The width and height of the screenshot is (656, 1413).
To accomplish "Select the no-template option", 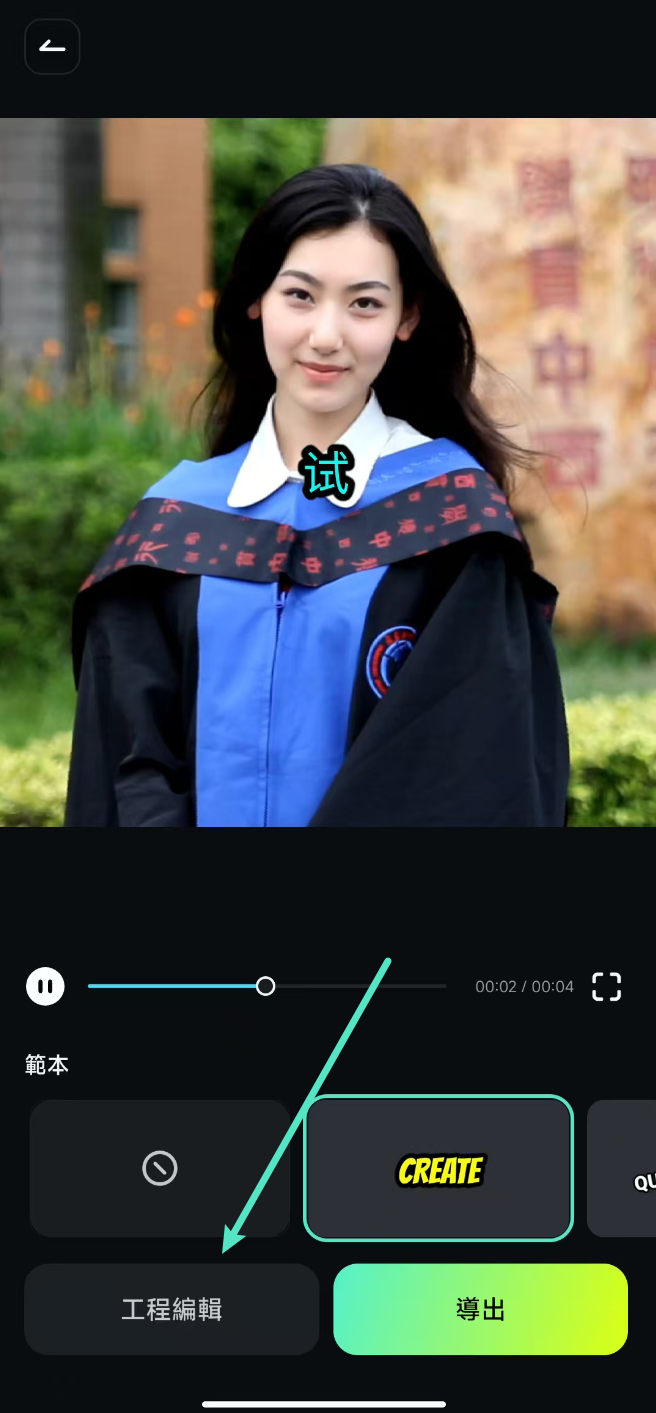I will coord(159,1168).
